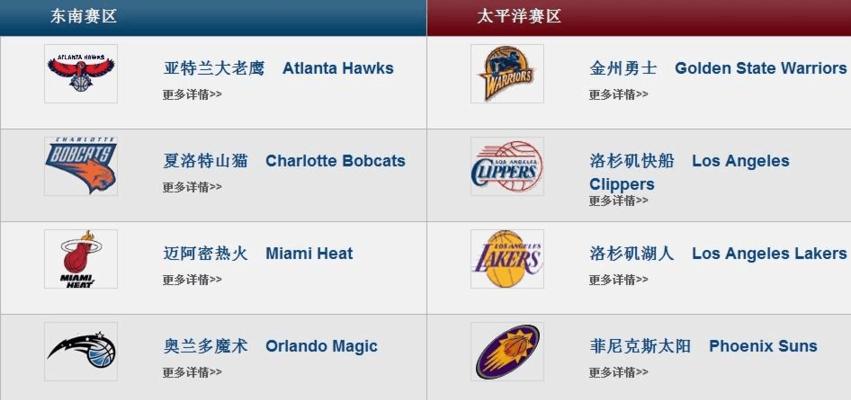Tap the Golden State Warriors logo
This screenshot has height=400, width=851.
[x=507, y=73]
